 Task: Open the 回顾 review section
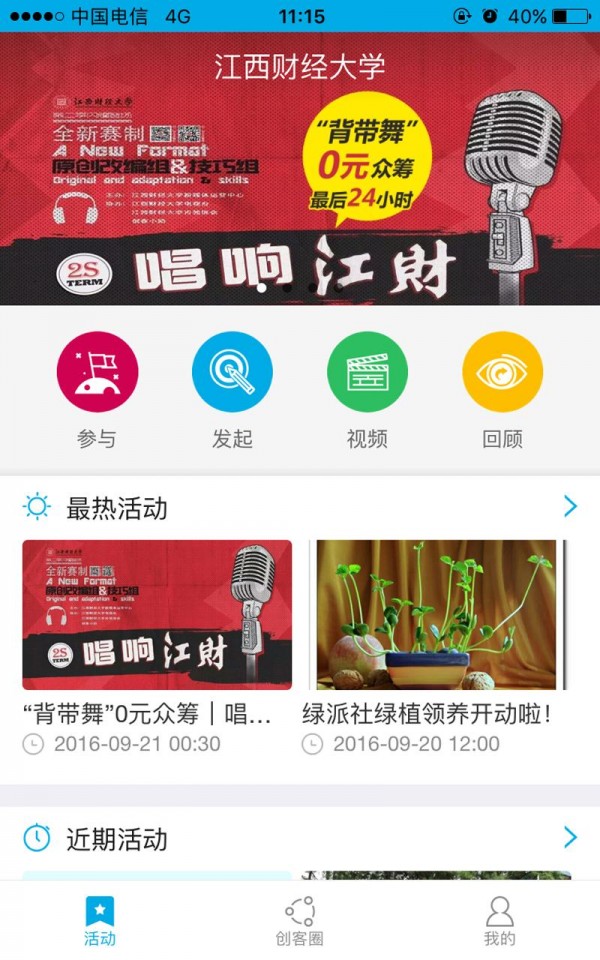coord(502,372)
